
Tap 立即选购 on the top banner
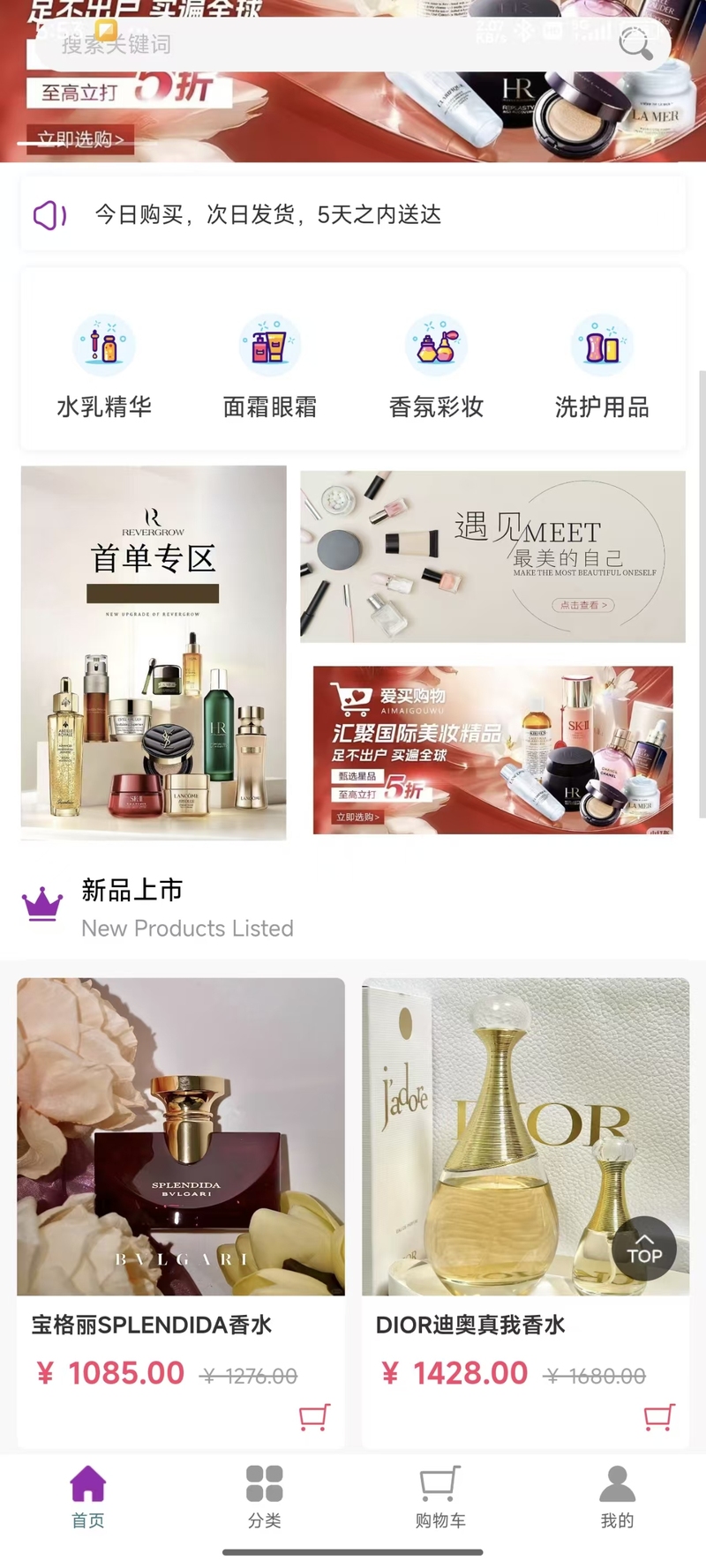coord(80,139)
